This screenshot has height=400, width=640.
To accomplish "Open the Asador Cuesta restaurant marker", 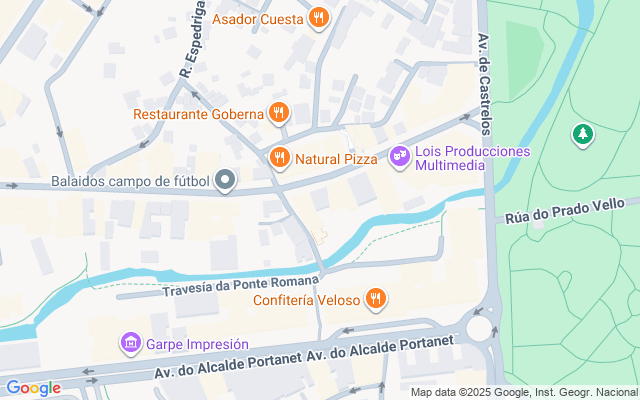I will 319,17.
